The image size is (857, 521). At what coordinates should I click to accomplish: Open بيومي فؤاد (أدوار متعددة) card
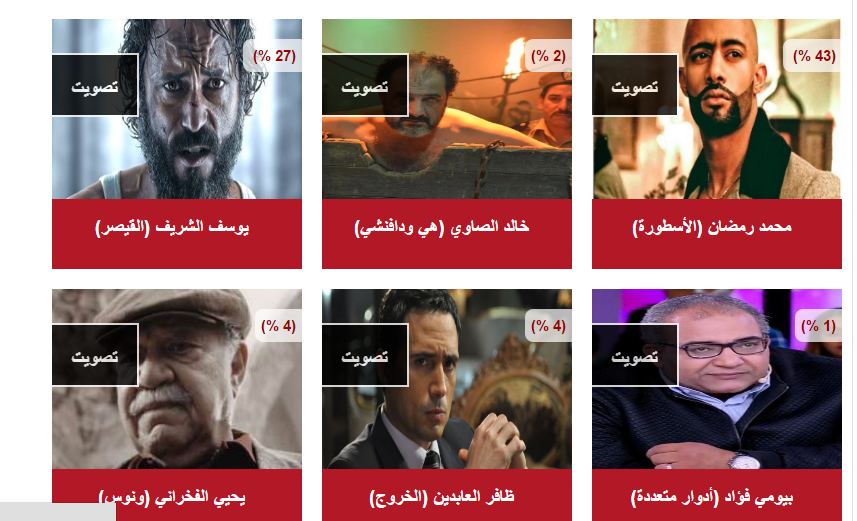point(716,496)
